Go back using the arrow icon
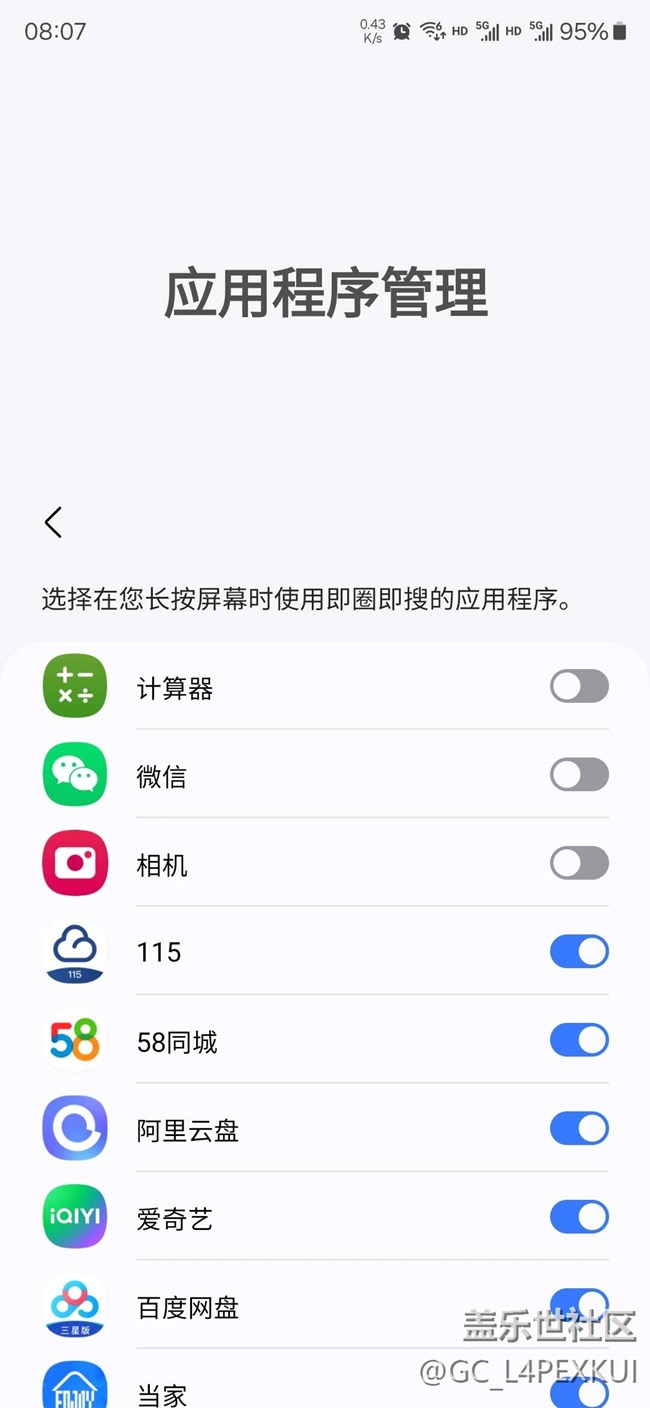The height and width of the screenshot is (1408, 650). [54, 522]
